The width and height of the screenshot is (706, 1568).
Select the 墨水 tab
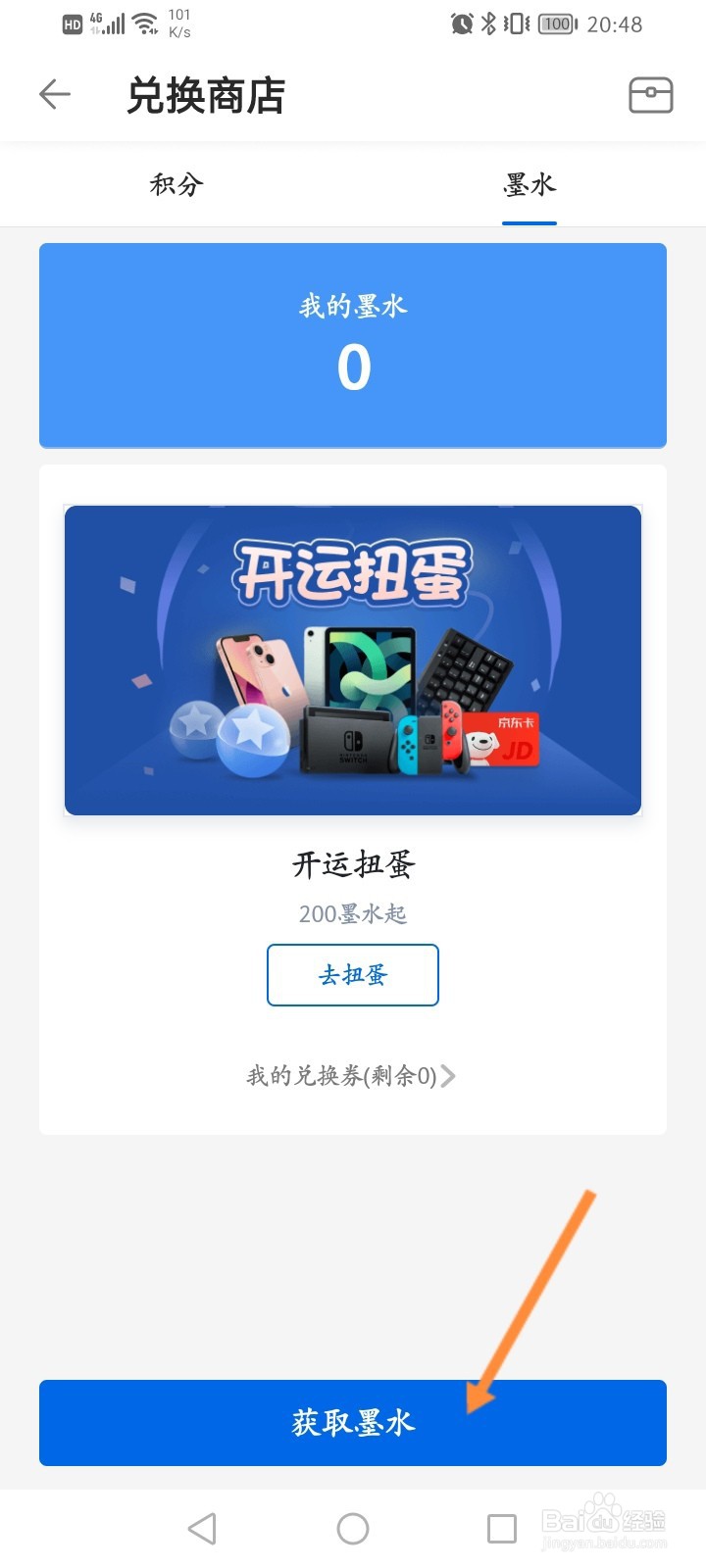coord(529,184)
